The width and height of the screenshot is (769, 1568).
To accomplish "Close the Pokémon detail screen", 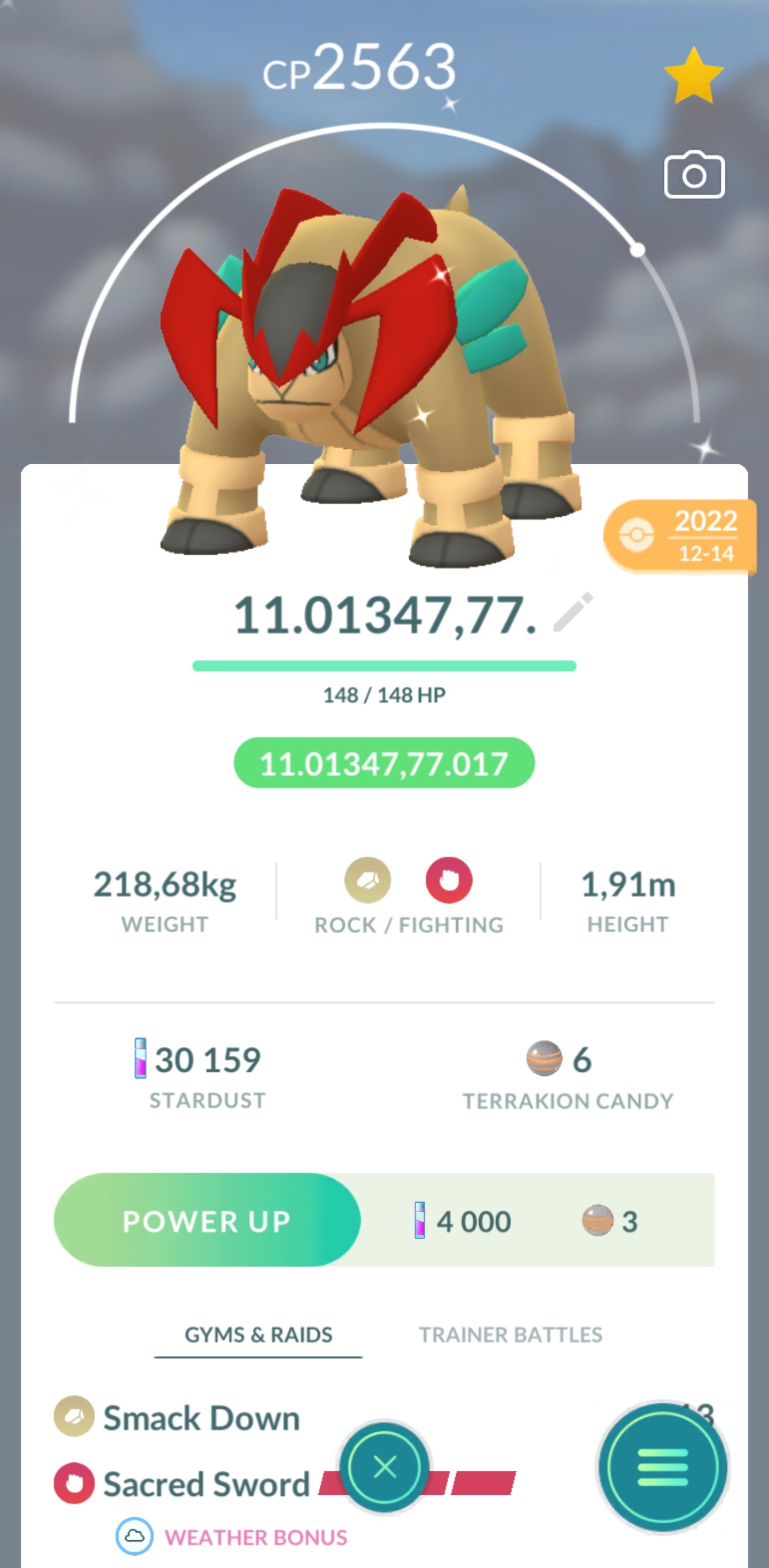I will pos(384,1468).
